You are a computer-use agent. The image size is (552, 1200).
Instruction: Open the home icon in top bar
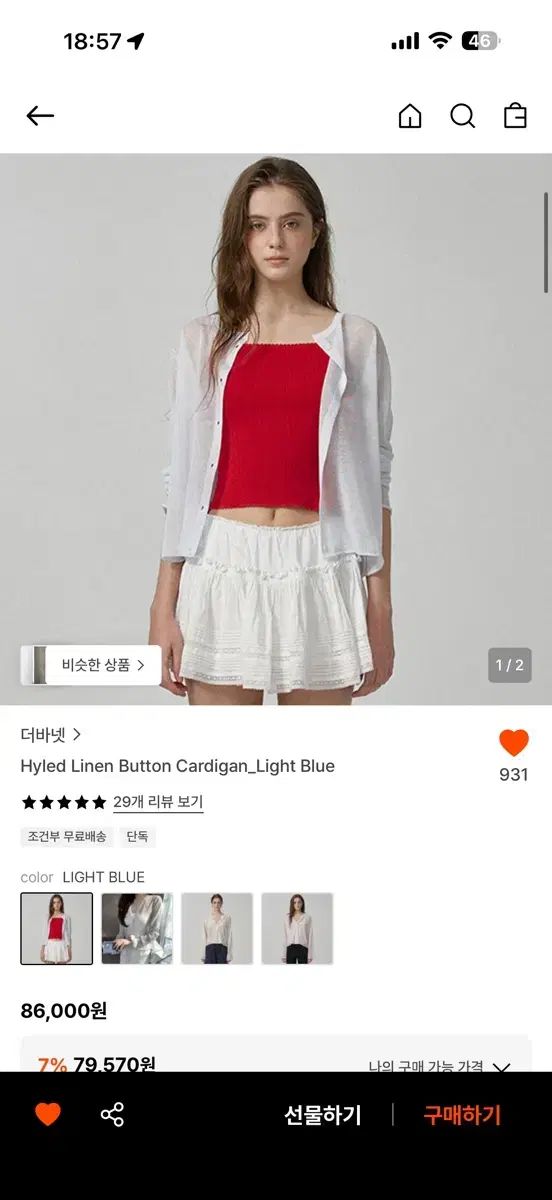(x=410, y=116)
